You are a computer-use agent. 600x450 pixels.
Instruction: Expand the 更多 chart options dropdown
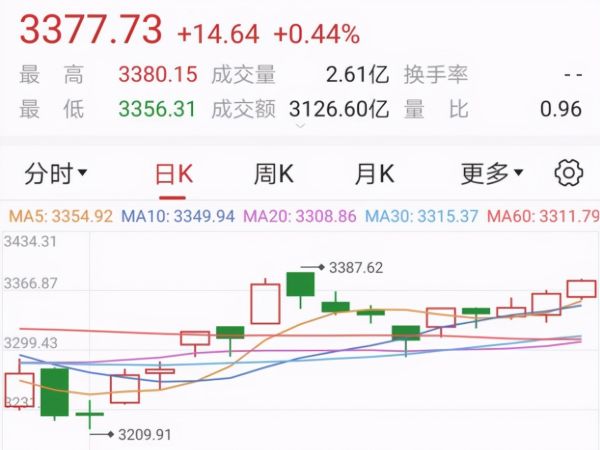click(x=491, y=174)
